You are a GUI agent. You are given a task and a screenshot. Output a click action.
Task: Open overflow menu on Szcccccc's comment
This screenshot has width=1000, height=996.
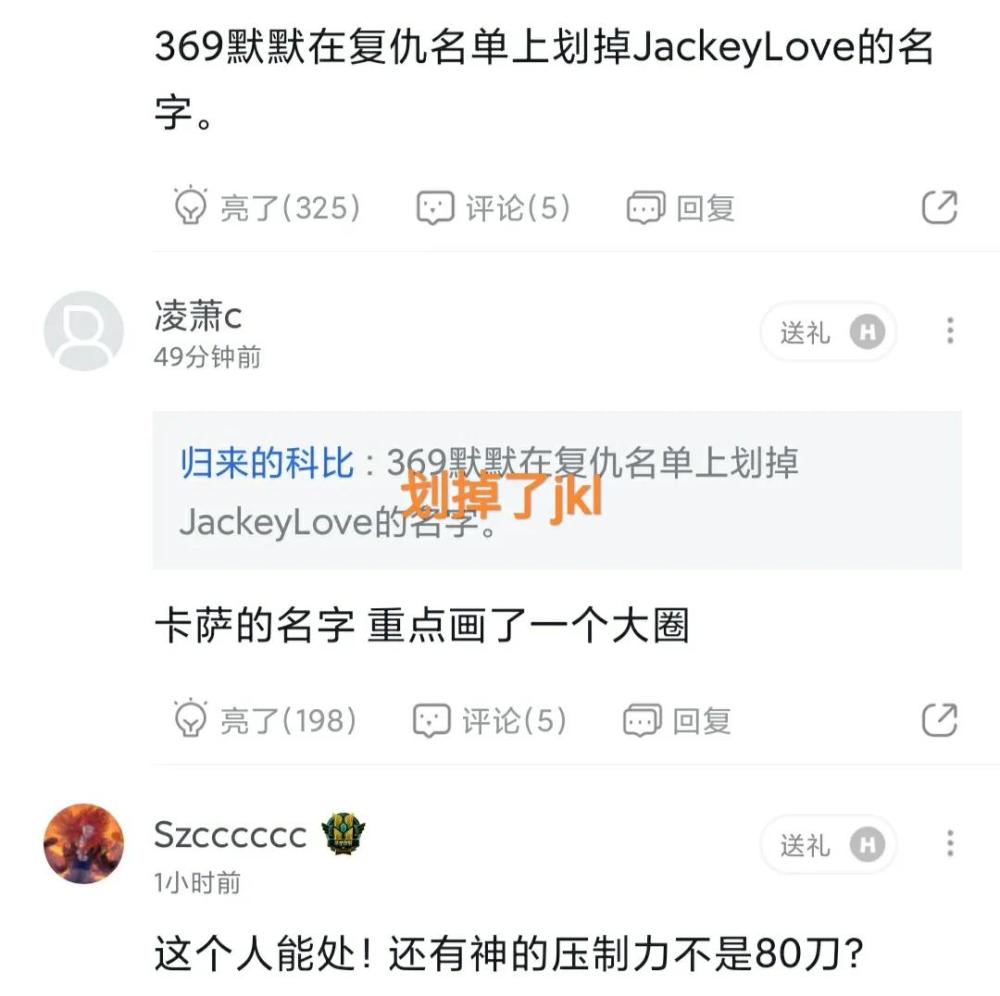coord(949,843)
